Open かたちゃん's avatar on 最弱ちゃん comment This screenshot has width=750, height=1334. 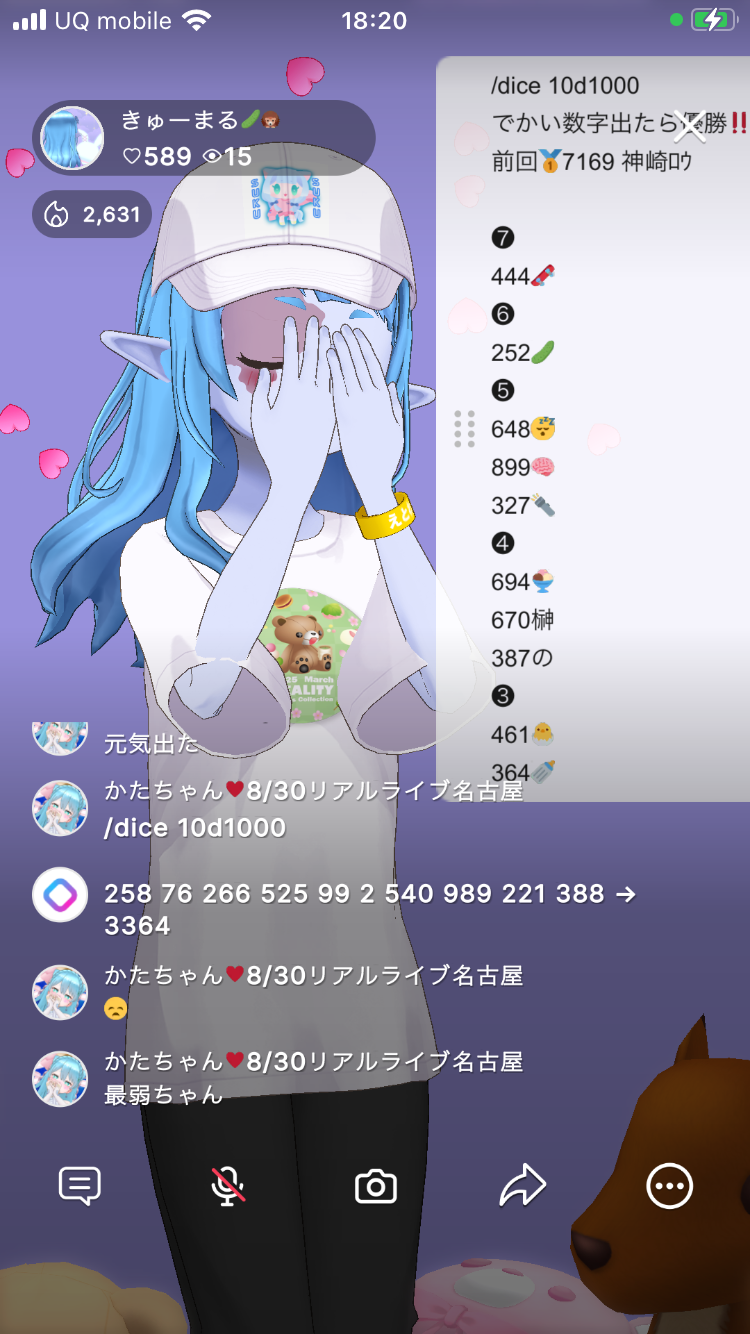(60, 1078)
